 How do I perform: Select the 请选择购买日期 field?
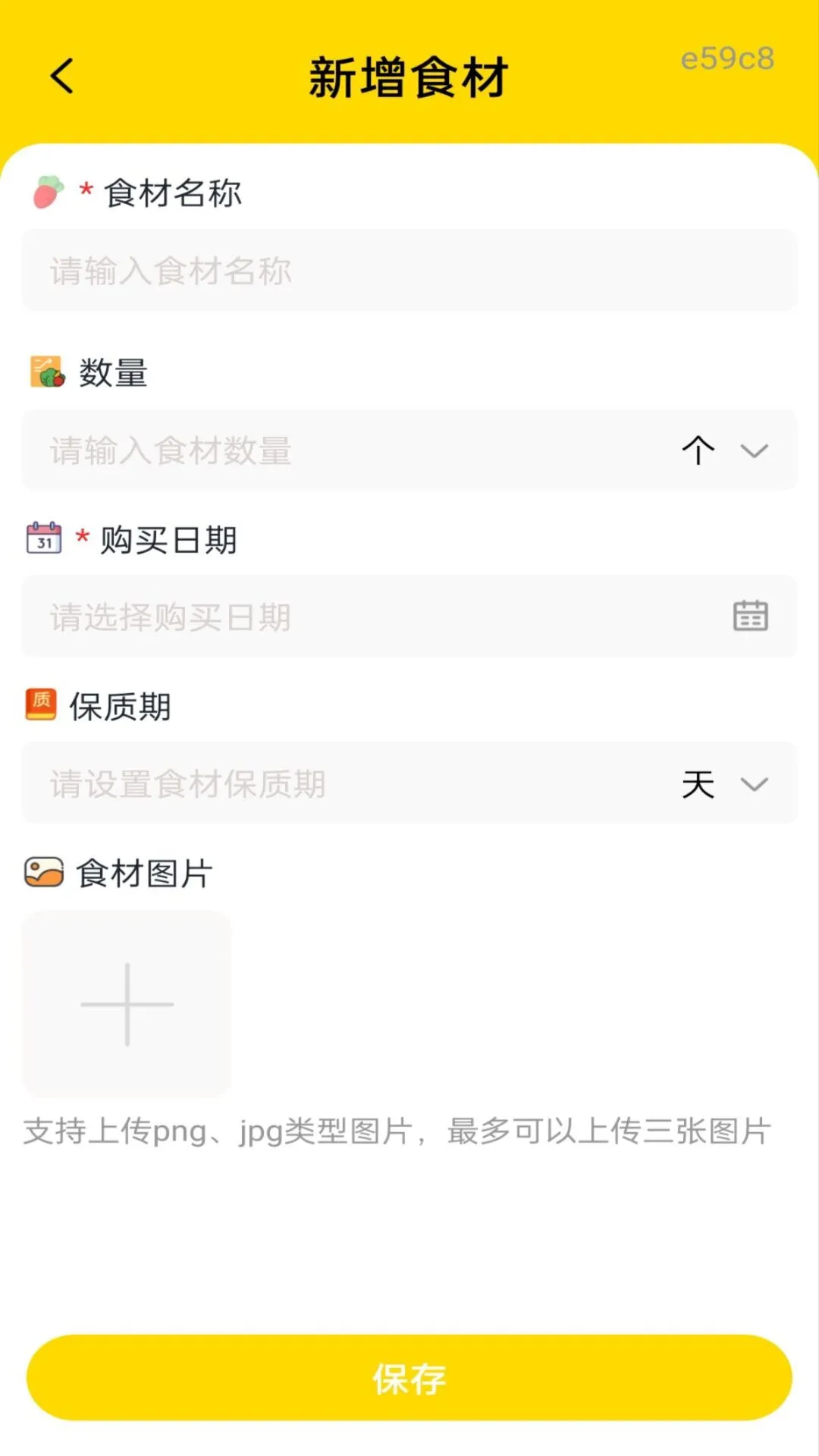tap(303, 616)
